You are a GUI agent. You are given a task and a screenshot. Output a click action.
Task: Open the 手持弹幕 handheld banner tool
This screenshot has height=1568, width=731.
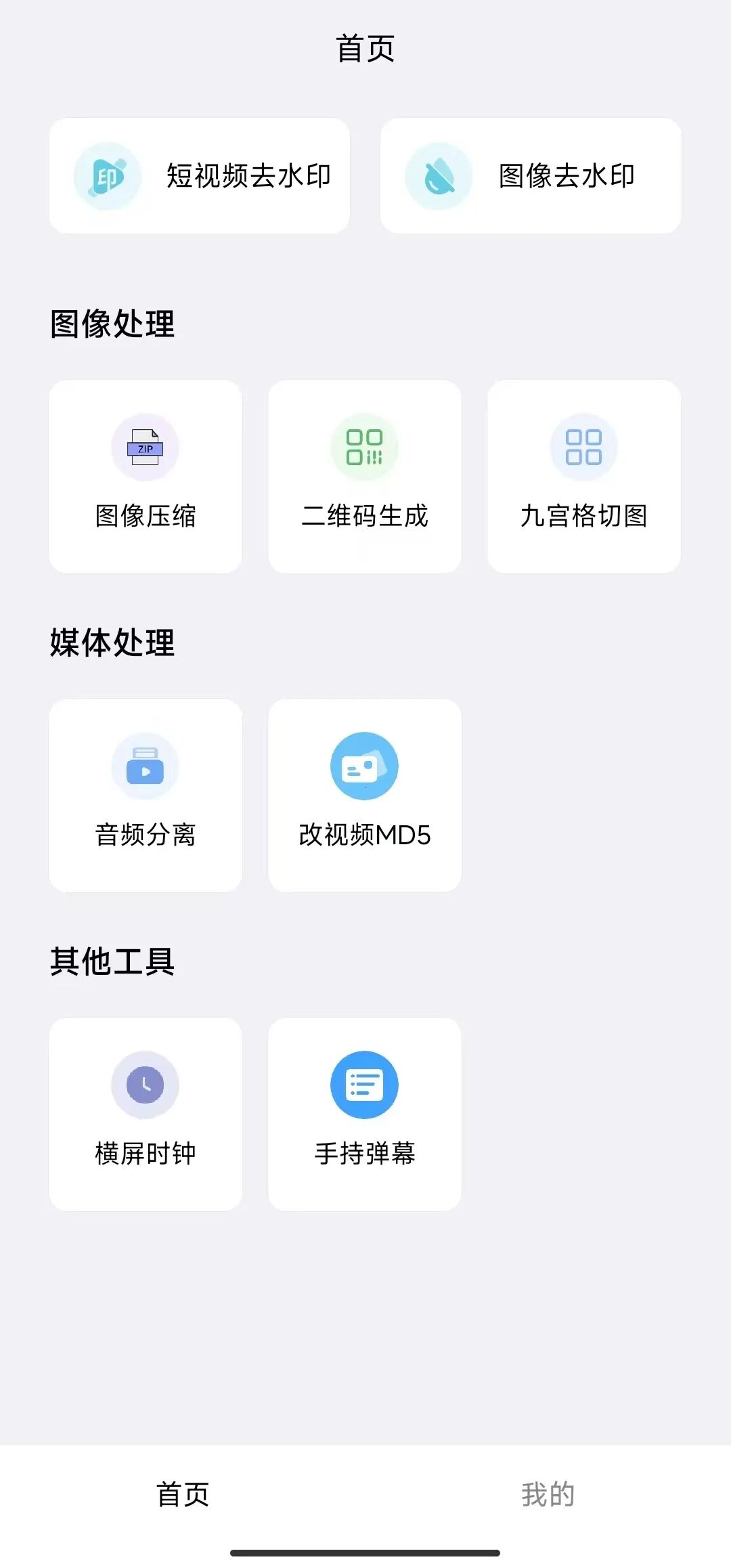tap(364, 1114)
